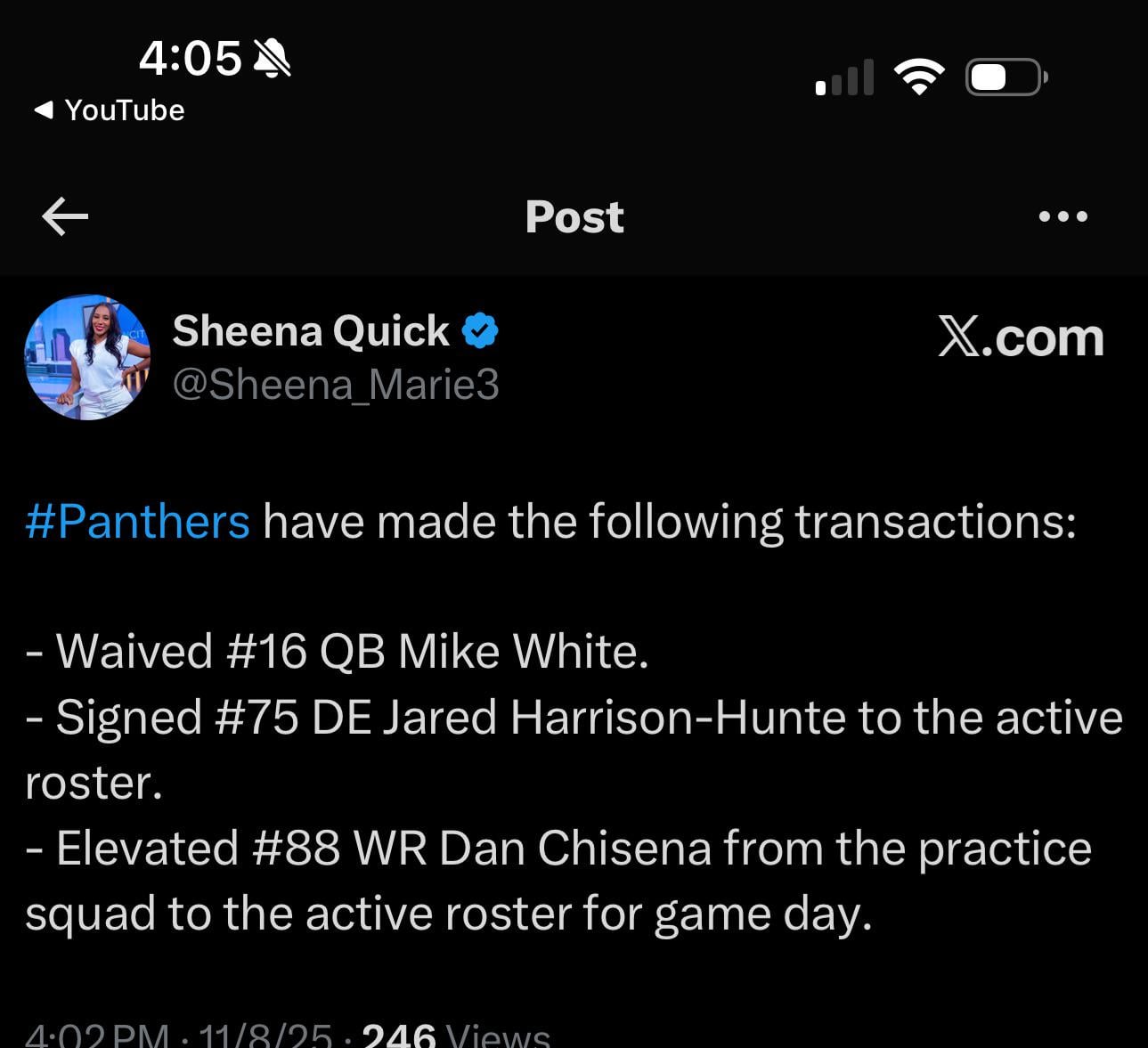Viewport: 1148px width, 1048px height.
Task: Return to the YouTube app
Action: [x=109, y=110]
